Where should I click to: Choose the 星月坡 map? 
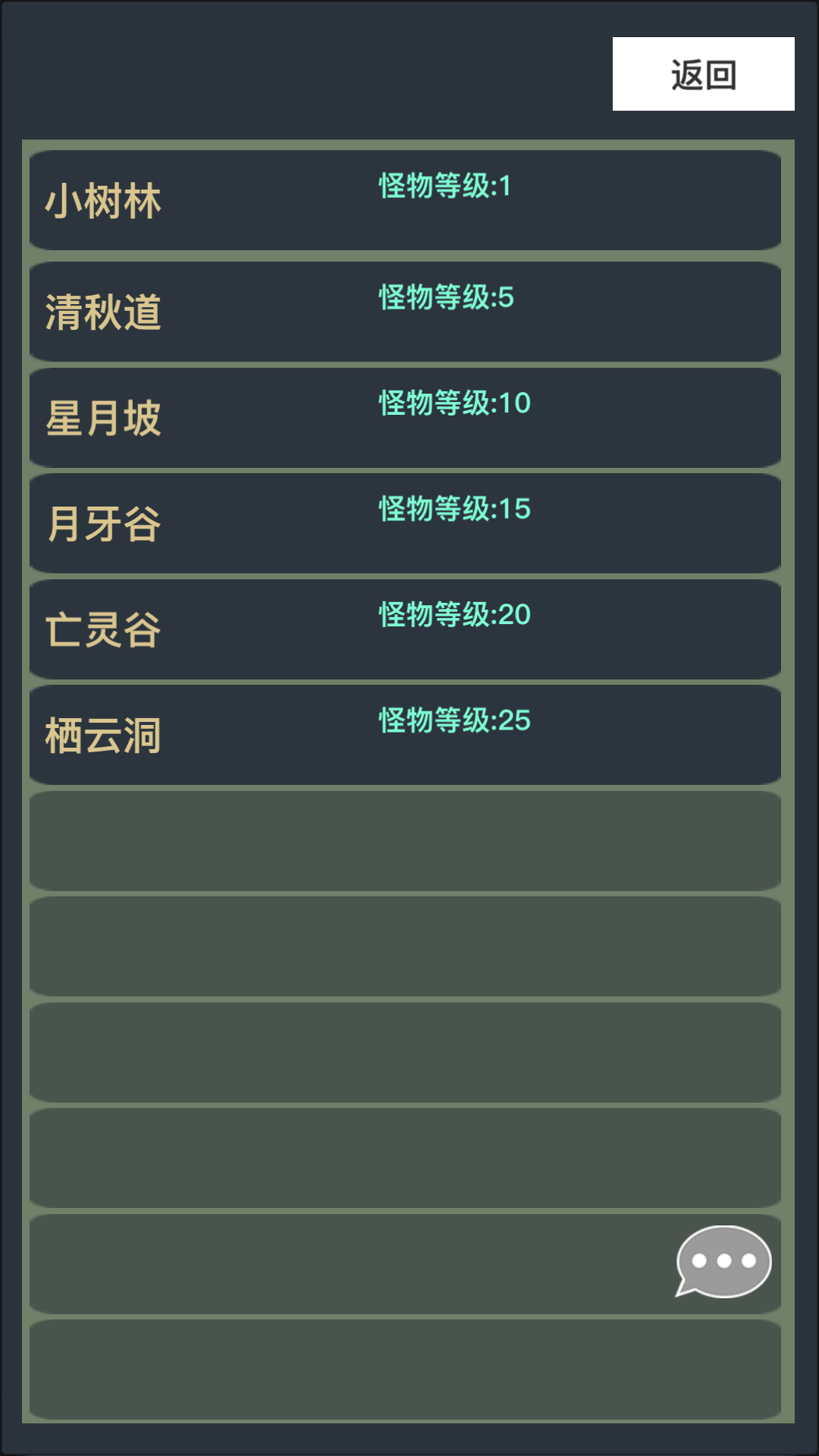pos(405,418)
